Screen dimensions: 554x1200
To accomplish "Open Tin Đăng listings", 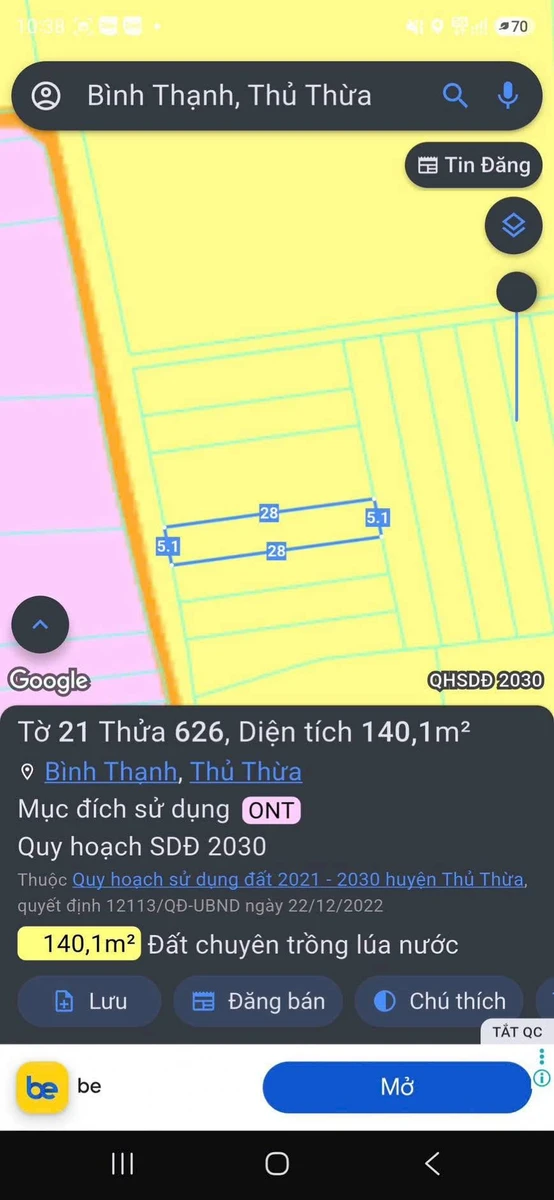I will (474, 165).
